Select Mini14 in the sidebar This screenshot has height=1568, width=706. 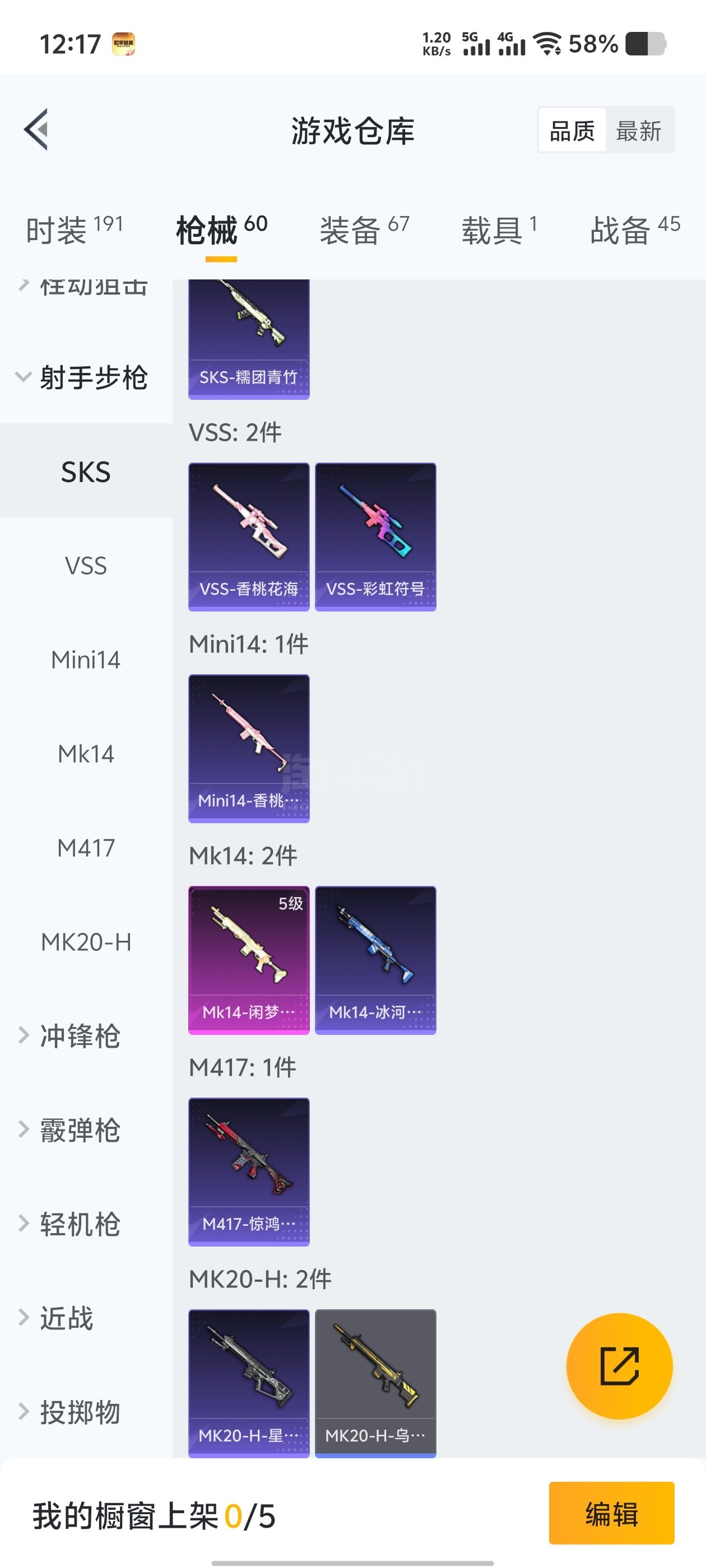point(86,660)
